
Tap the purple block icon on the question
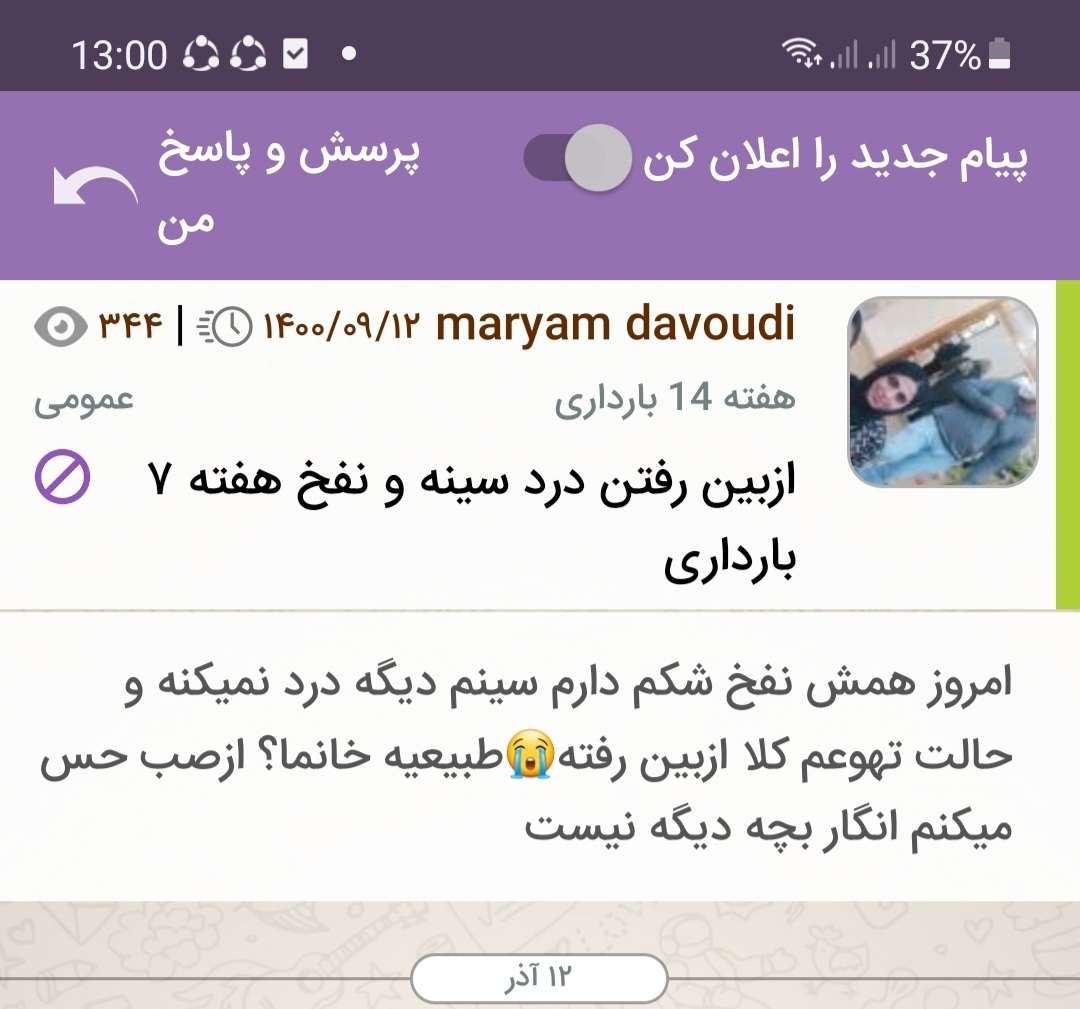(x=63, y=477)
